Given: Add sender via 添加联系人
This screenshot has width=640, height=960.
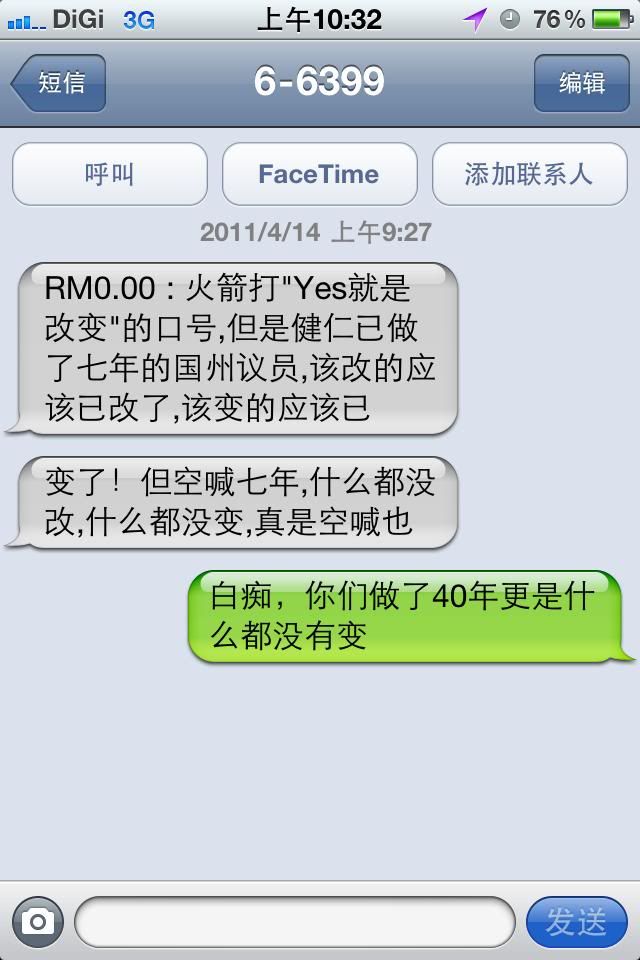Looking at the screenshot, I should [529, 174].
